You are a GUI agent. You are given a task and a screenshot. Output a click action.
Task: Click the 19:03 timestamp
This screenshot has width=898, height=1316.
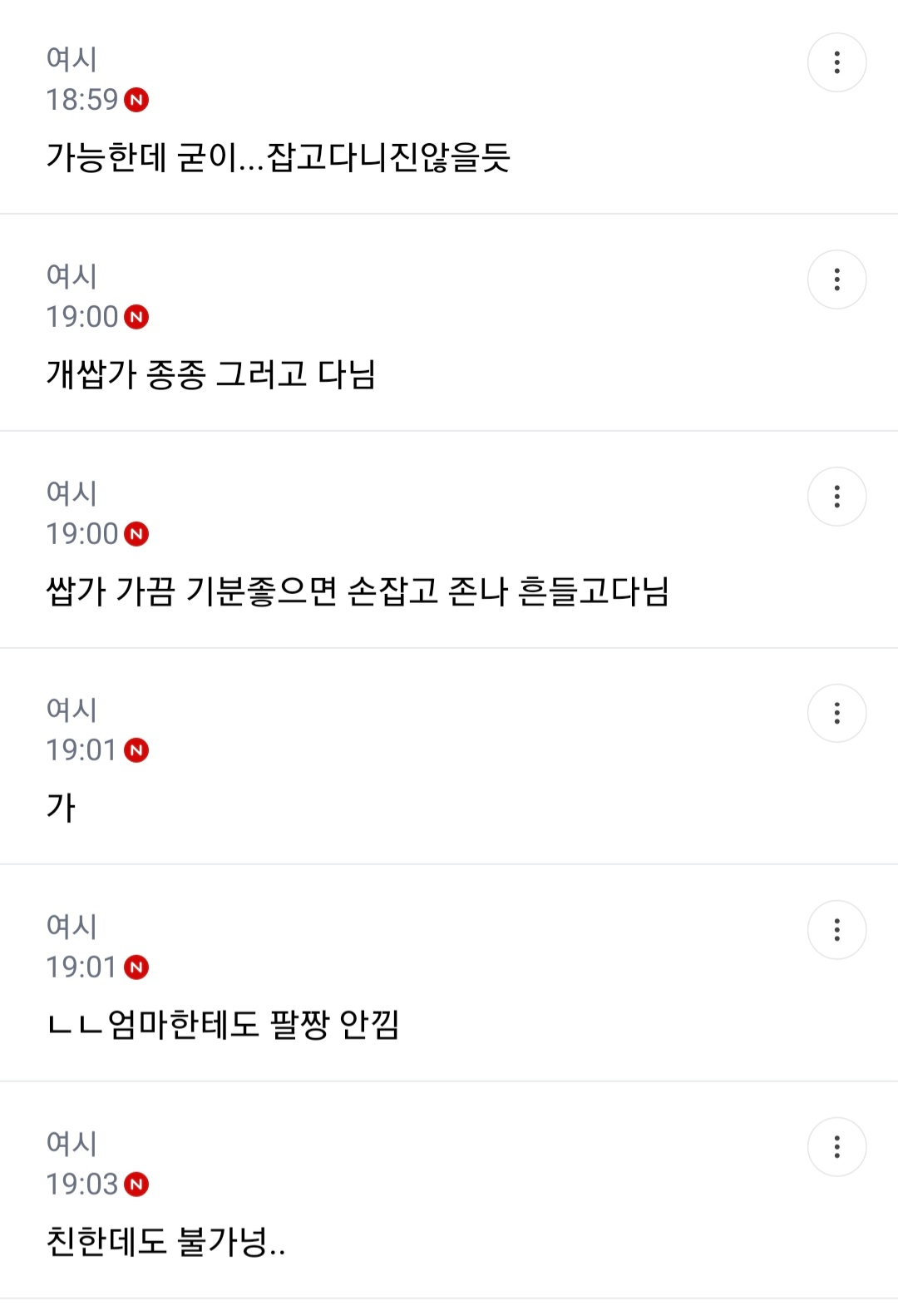coord(83,1185)
